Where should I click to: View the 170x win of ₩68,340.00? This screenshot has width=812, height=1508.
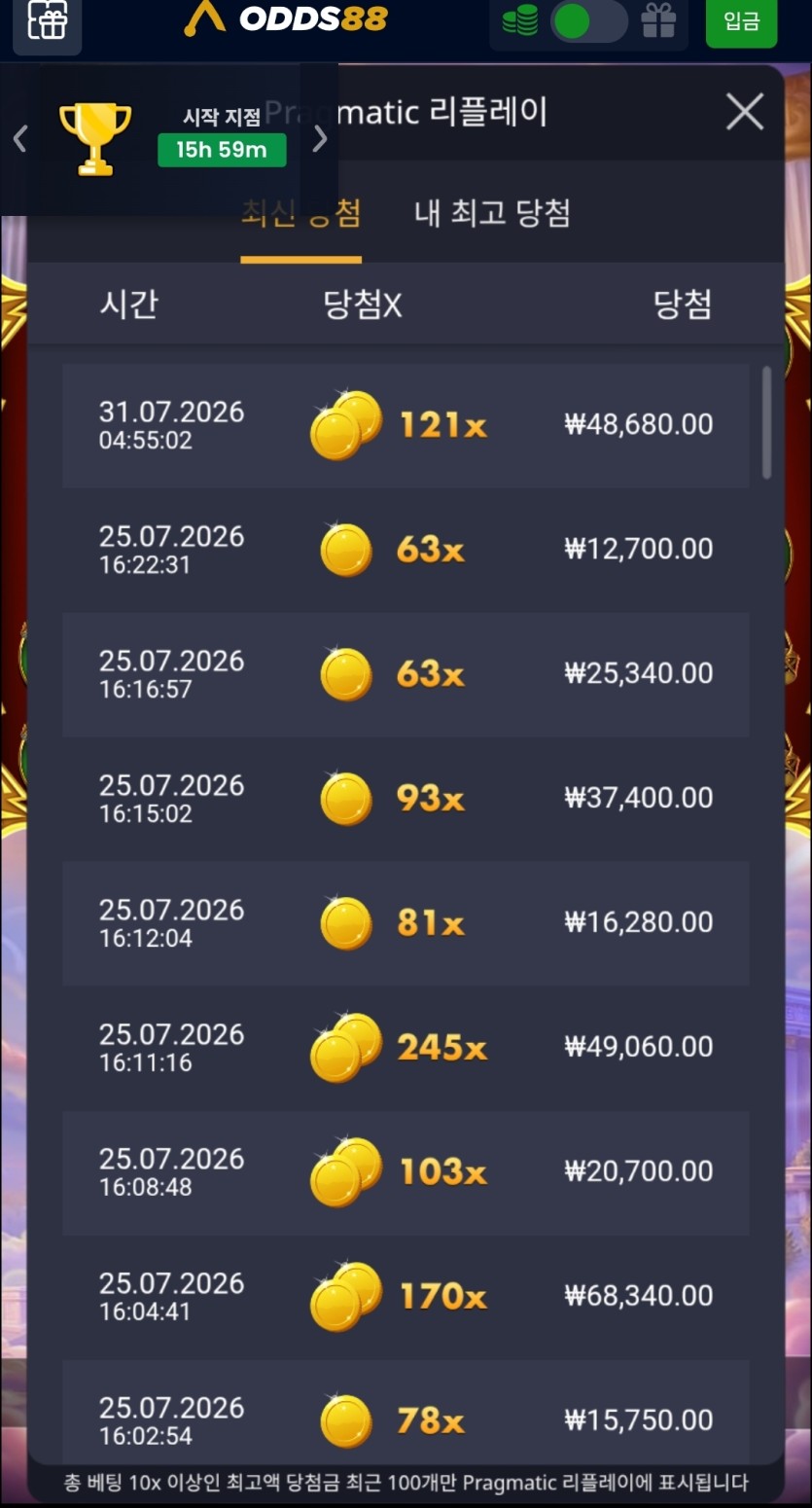click(x=406, y=1297)
